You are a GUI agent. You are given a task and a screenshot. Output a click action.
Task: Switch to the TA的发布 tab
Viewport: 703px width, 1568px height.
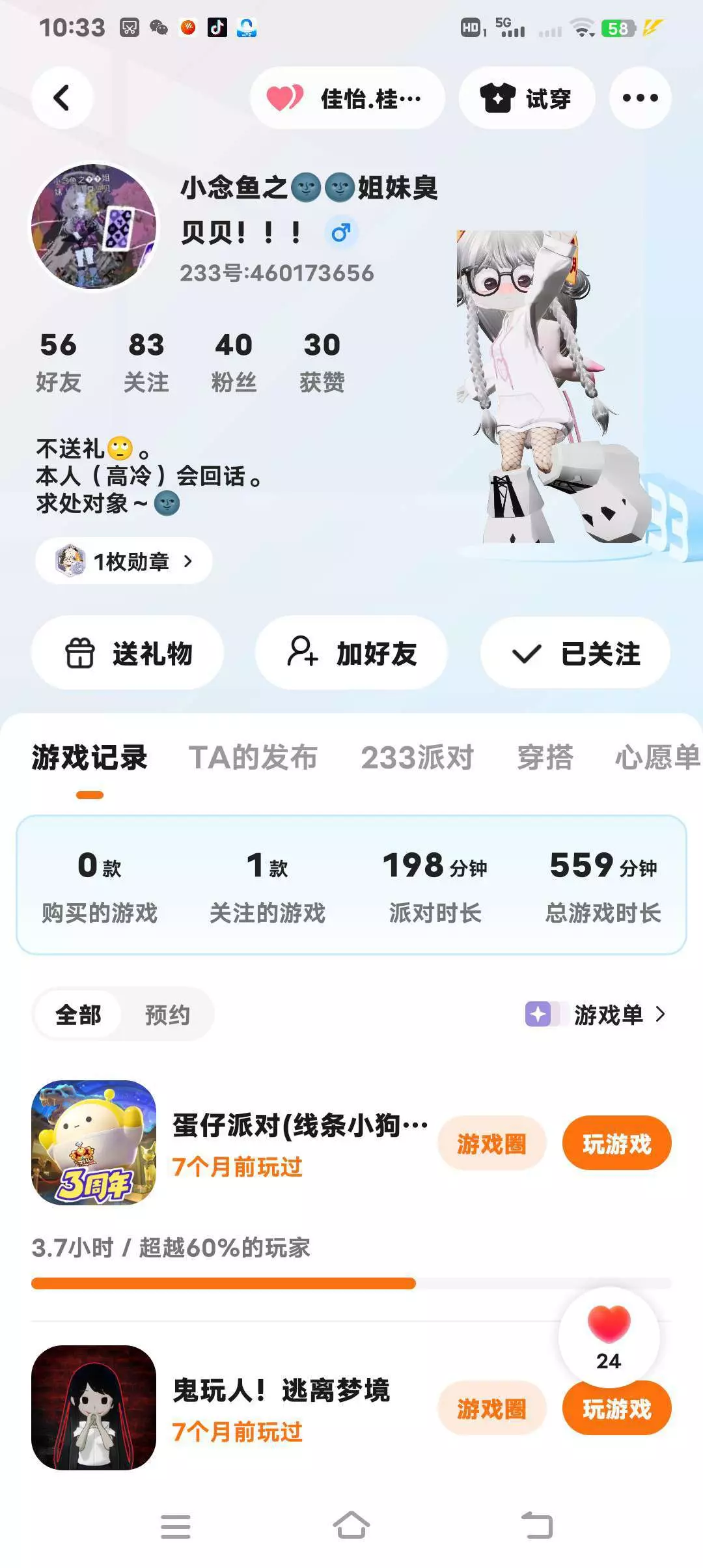[253, 757]
